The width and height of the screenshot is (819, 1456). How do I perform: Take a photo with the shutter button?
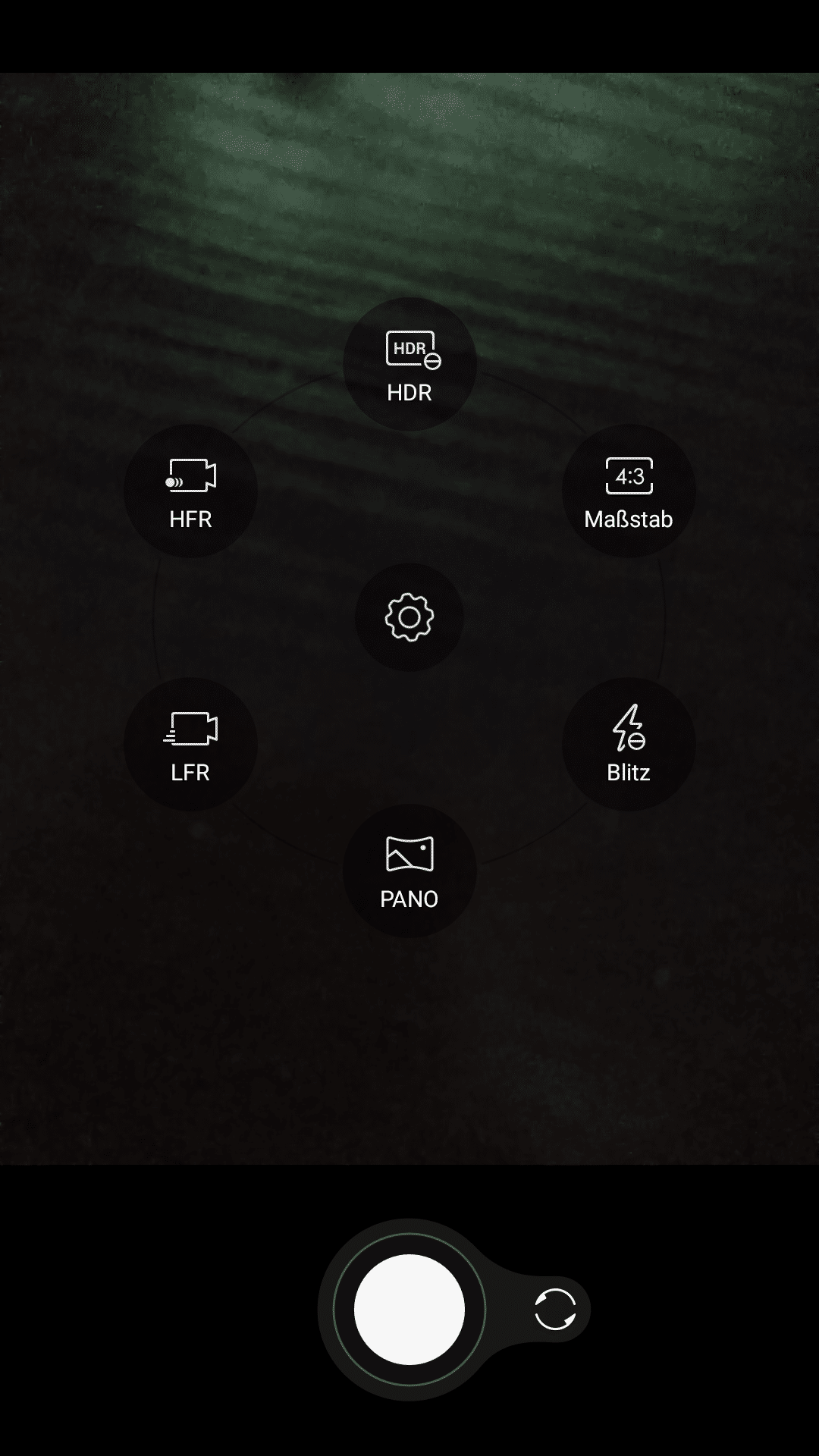[x=409, y=1310]
